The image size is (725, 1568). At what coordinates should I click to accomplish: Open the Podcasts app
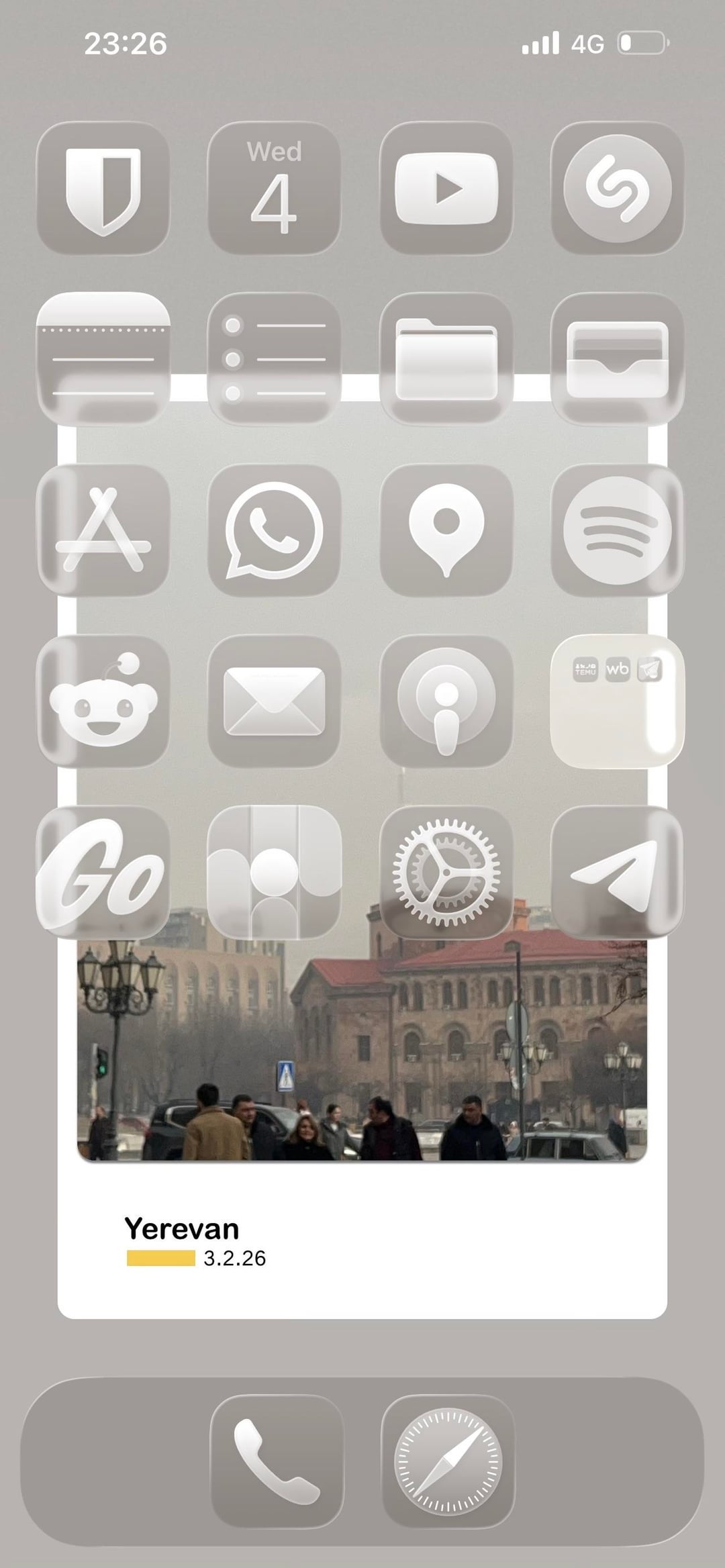(446, 701)
